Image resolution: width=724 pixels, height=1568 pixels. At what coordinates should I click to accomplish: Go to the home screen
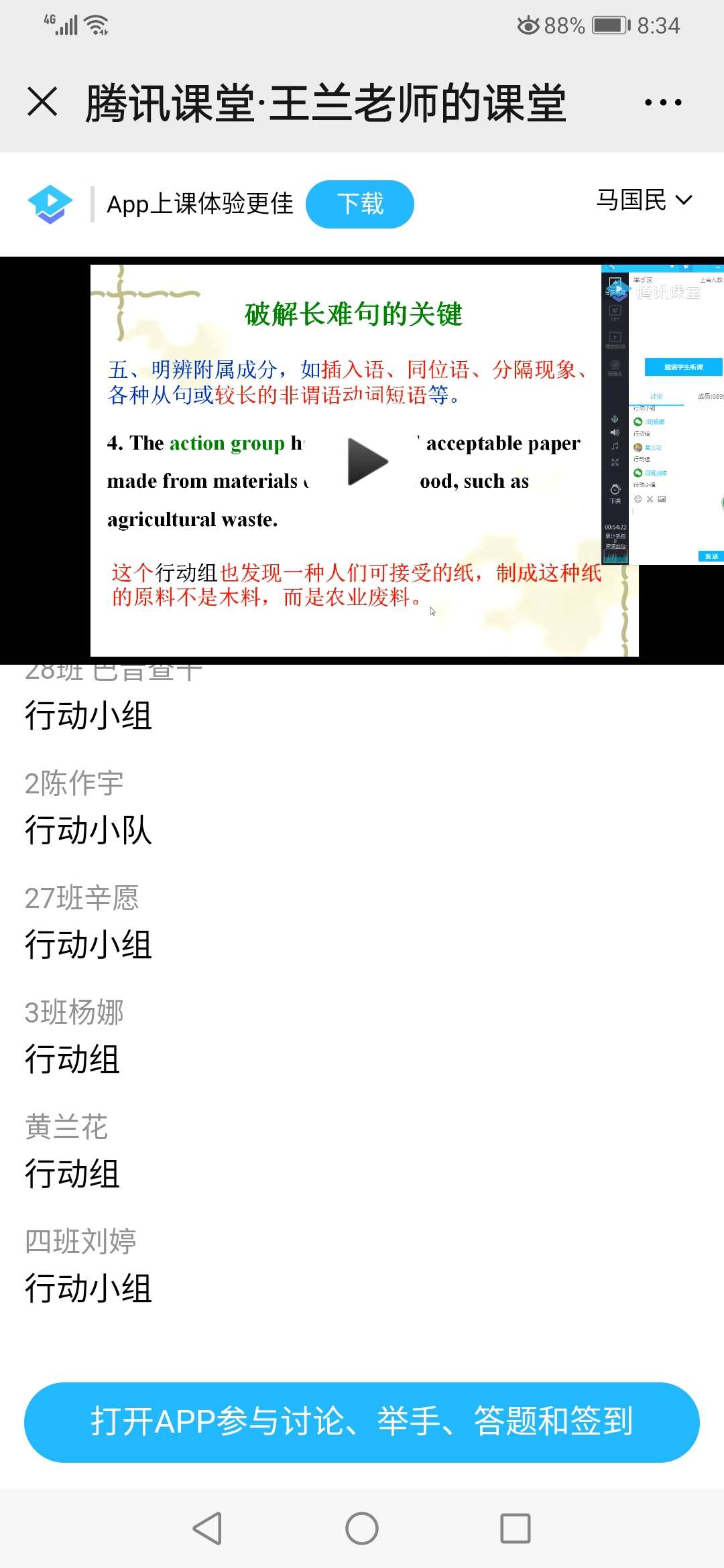(x=362, y=1528)
